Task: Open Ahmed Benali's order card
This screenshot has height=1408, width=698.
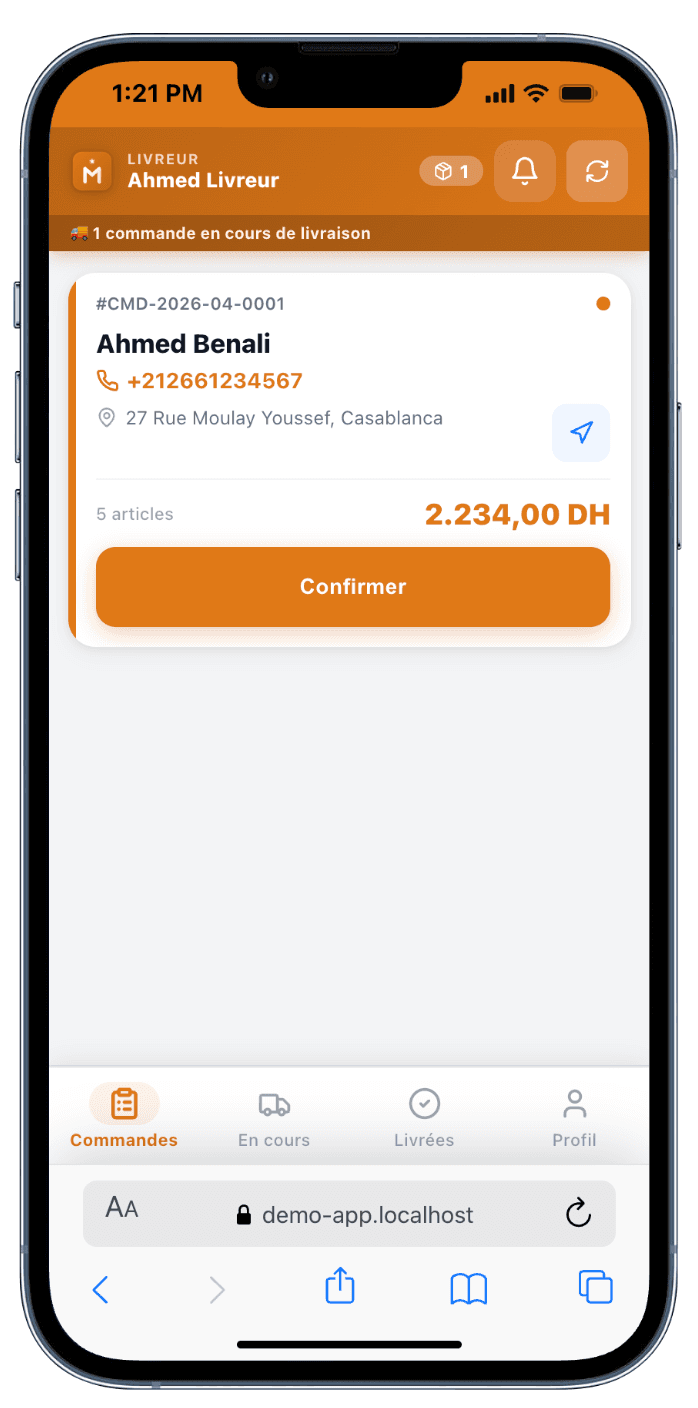Action: (300, 344)
